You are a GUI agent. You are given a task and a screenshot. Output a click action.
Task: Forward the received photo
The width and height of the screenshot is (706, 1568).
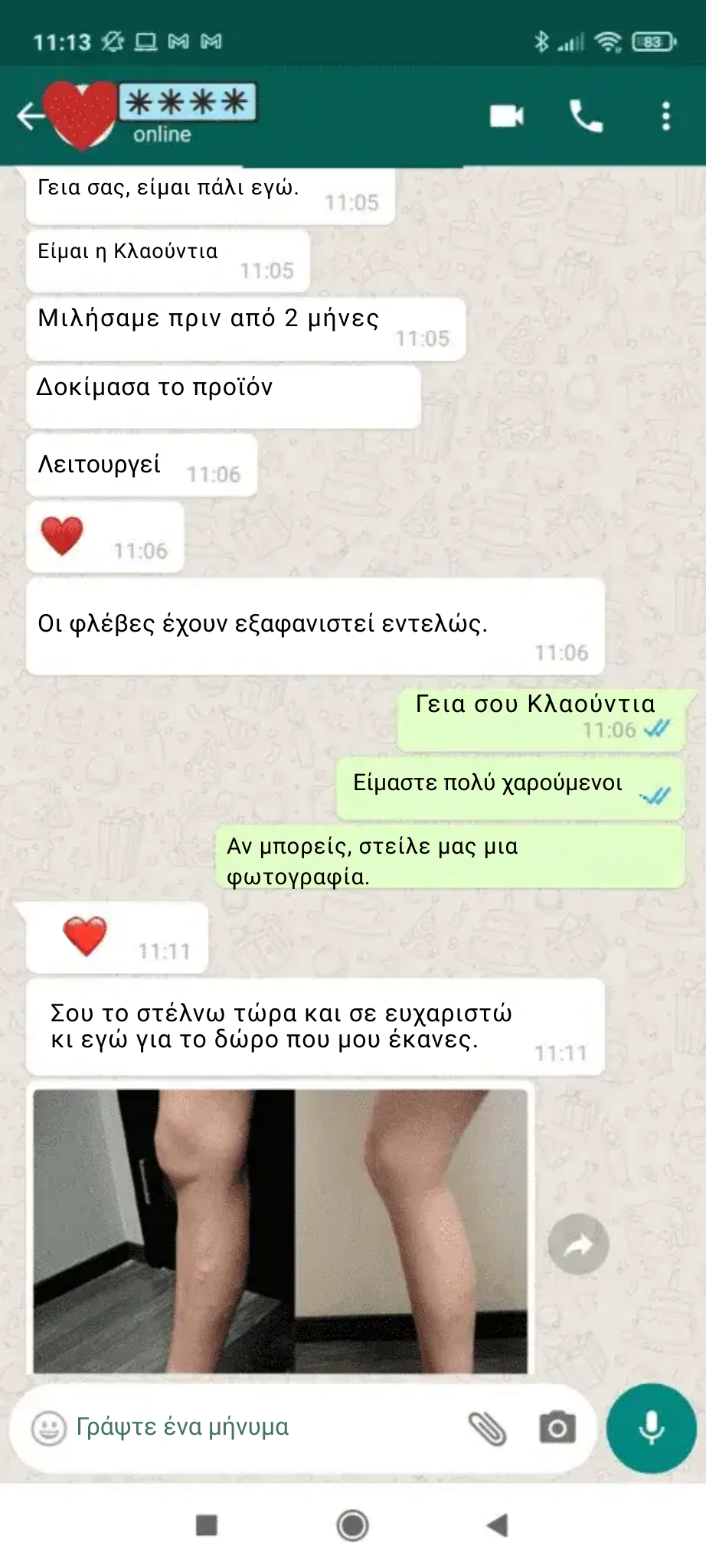[x=578, y=1244]
